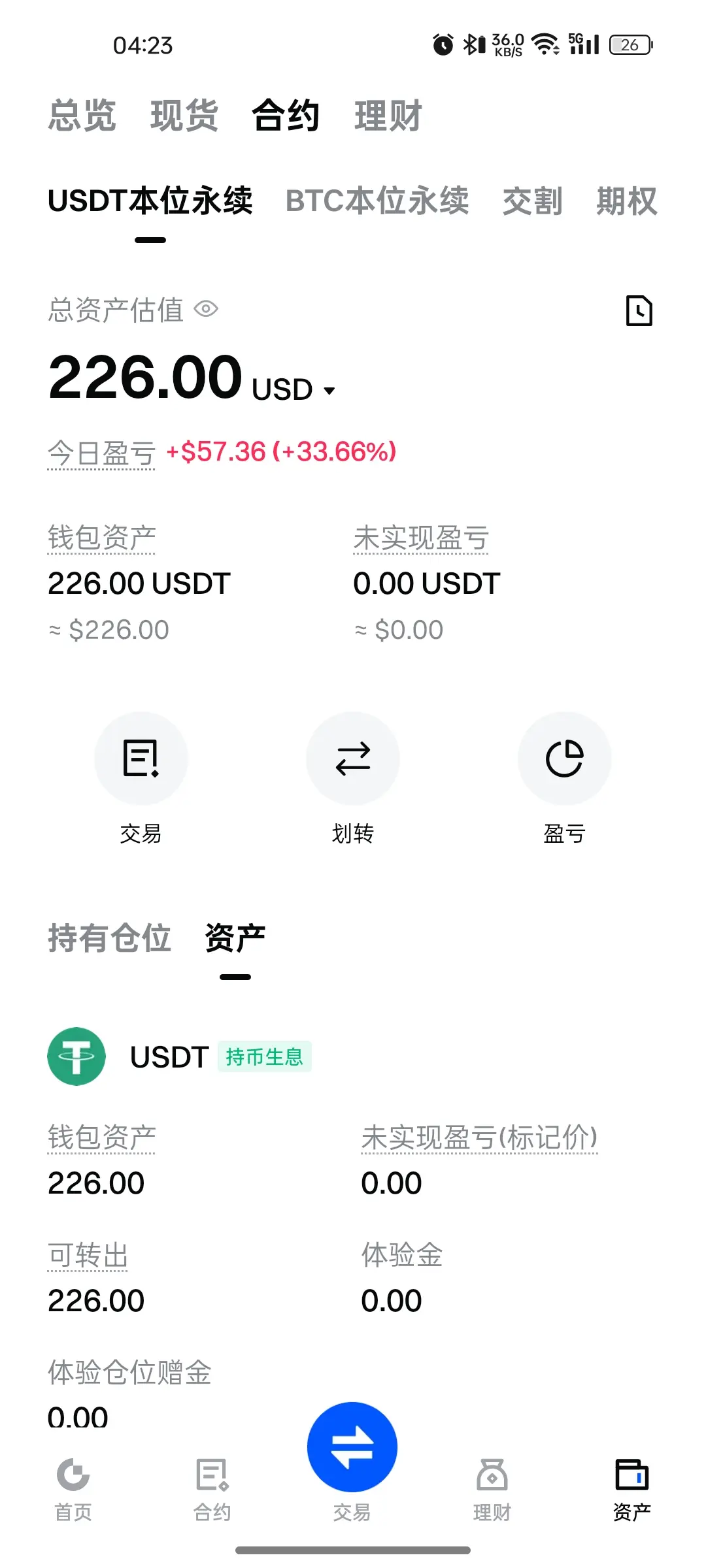Open 划转 transfer

(x=353, y=759)
